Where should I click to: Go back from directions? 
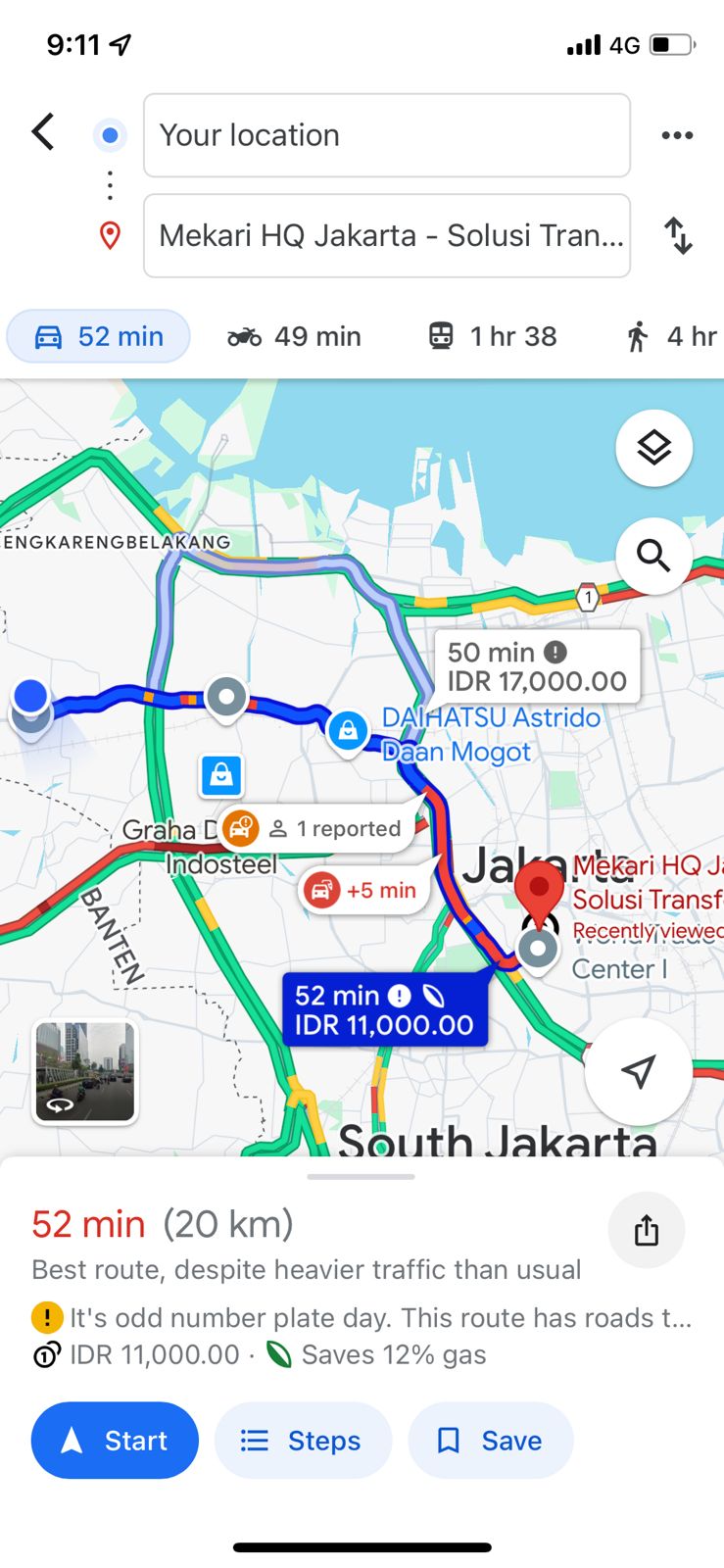pos(43,131)
